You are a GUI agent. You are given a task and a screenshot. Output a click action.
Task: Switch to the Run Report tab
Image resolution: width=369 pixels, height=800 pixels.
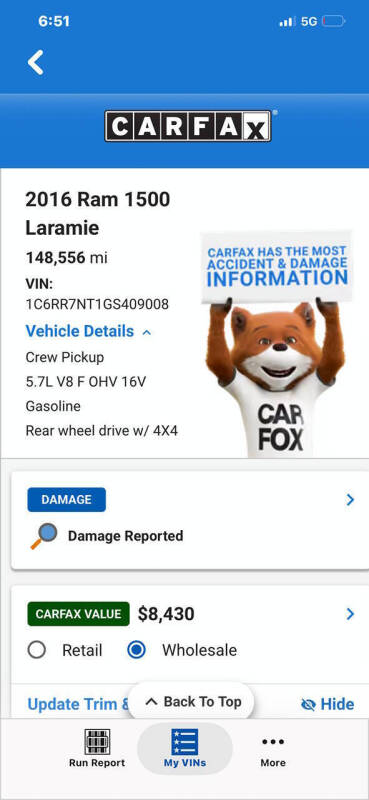pyautogui.click(x=97, y=748)
